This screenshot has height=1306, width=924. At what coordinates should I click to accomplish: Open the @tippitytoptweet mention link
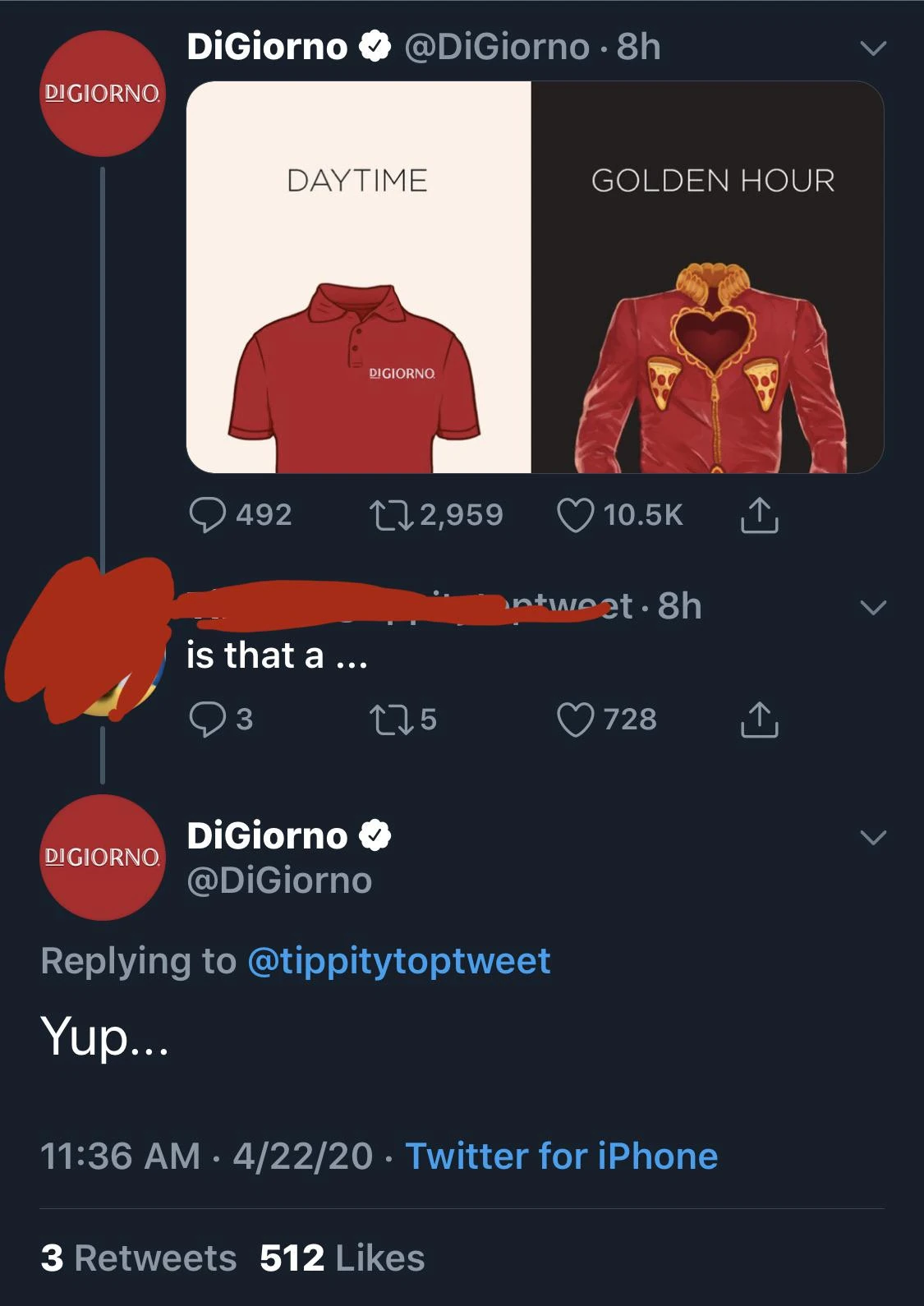398,961
